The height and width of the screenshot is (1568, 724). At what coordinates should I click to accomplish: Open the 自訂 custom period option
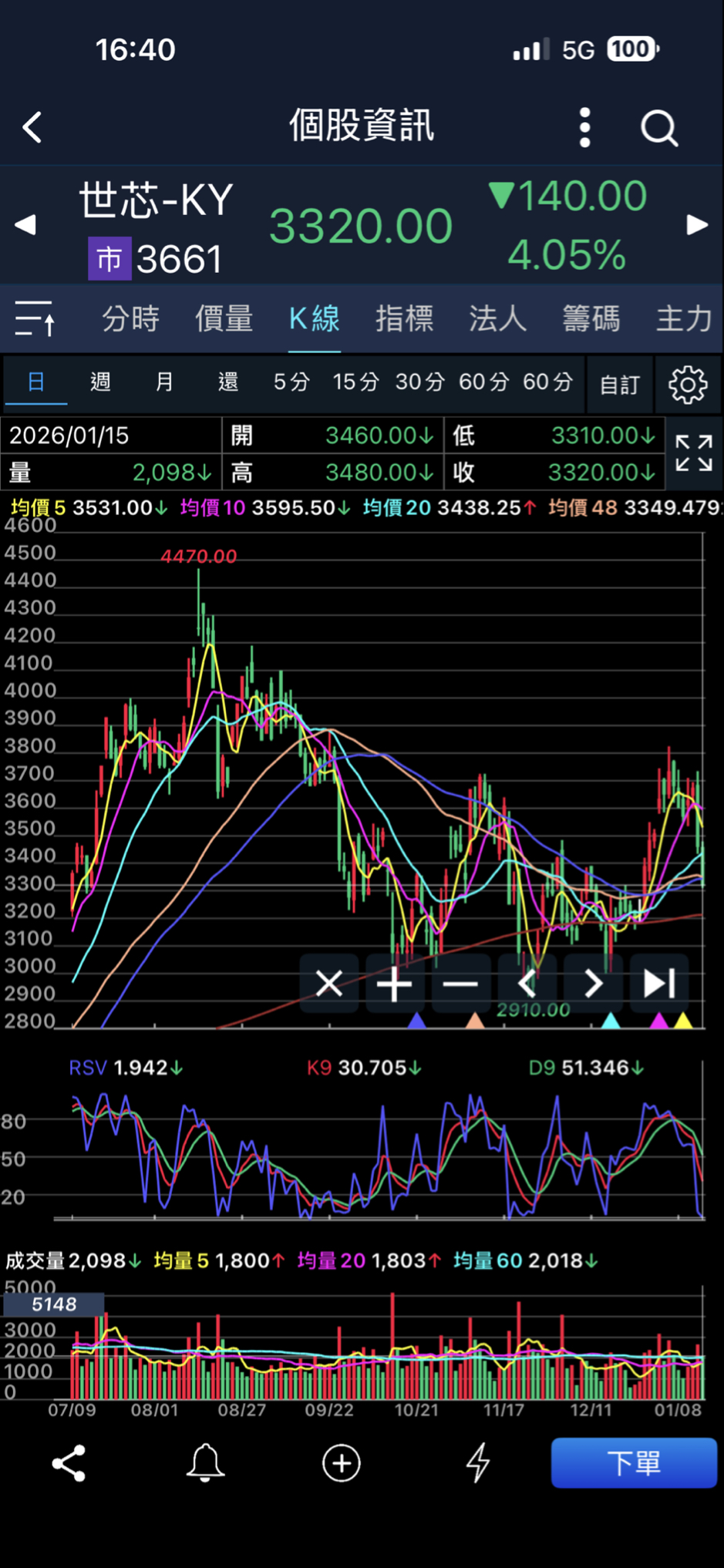[x=620, y=383]
